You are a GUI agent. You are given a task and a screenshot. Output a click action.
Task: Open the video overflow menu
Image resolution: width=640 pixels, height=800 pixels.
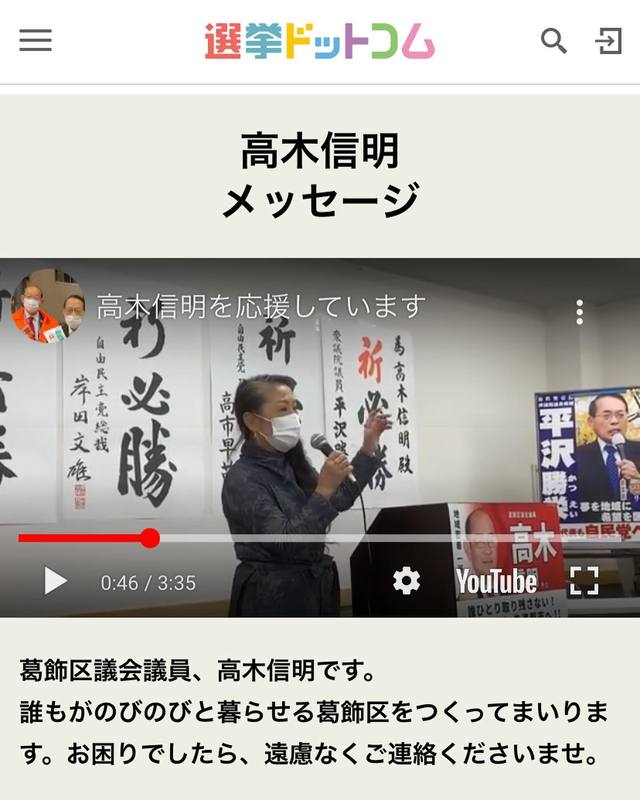579,312
